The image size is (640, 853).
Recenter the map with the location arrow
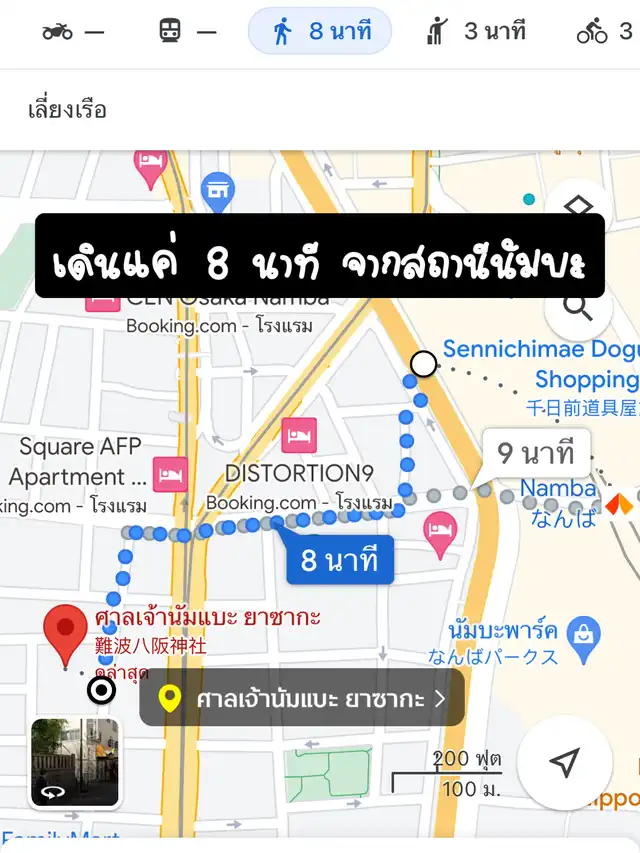(565, 763)
